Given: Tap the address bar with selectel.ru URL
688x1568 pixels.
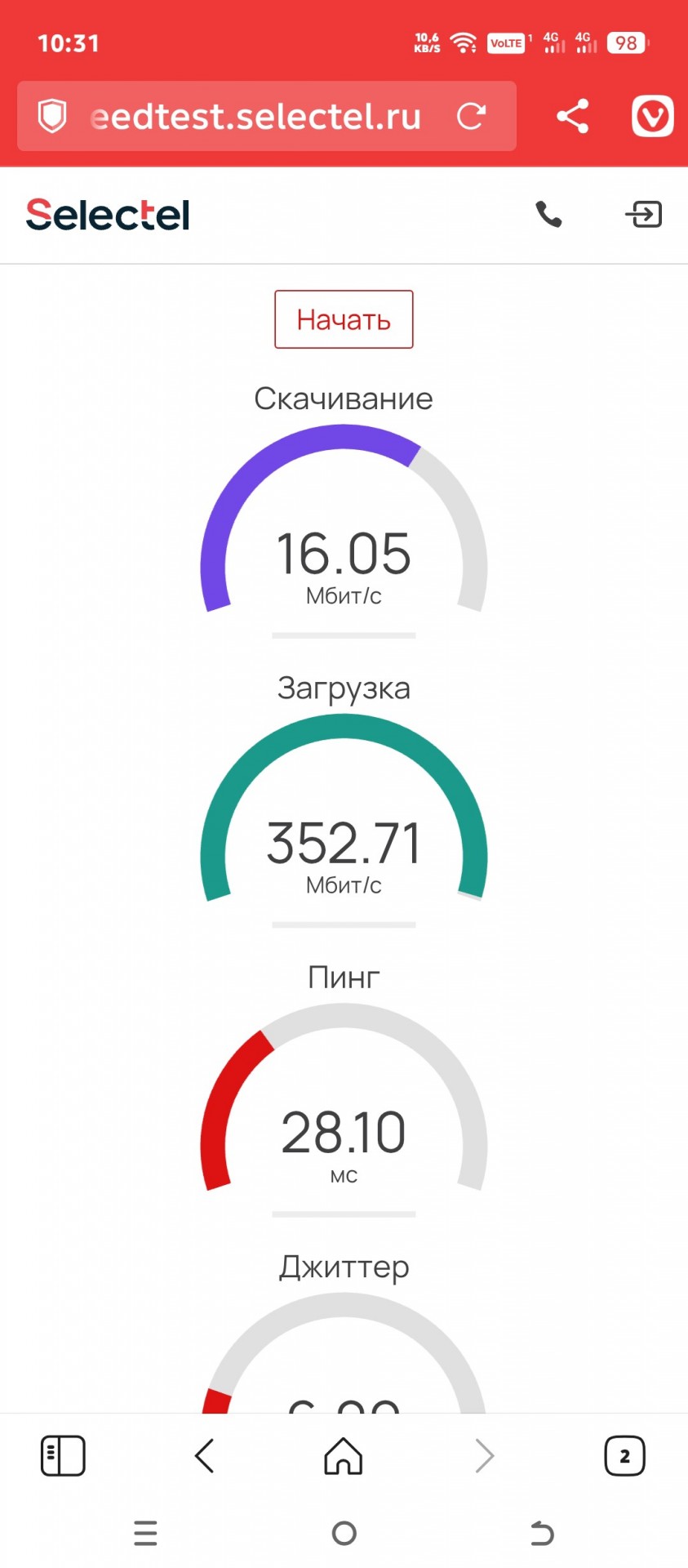Looking at the screenshot, I should [x=267, y=116].
